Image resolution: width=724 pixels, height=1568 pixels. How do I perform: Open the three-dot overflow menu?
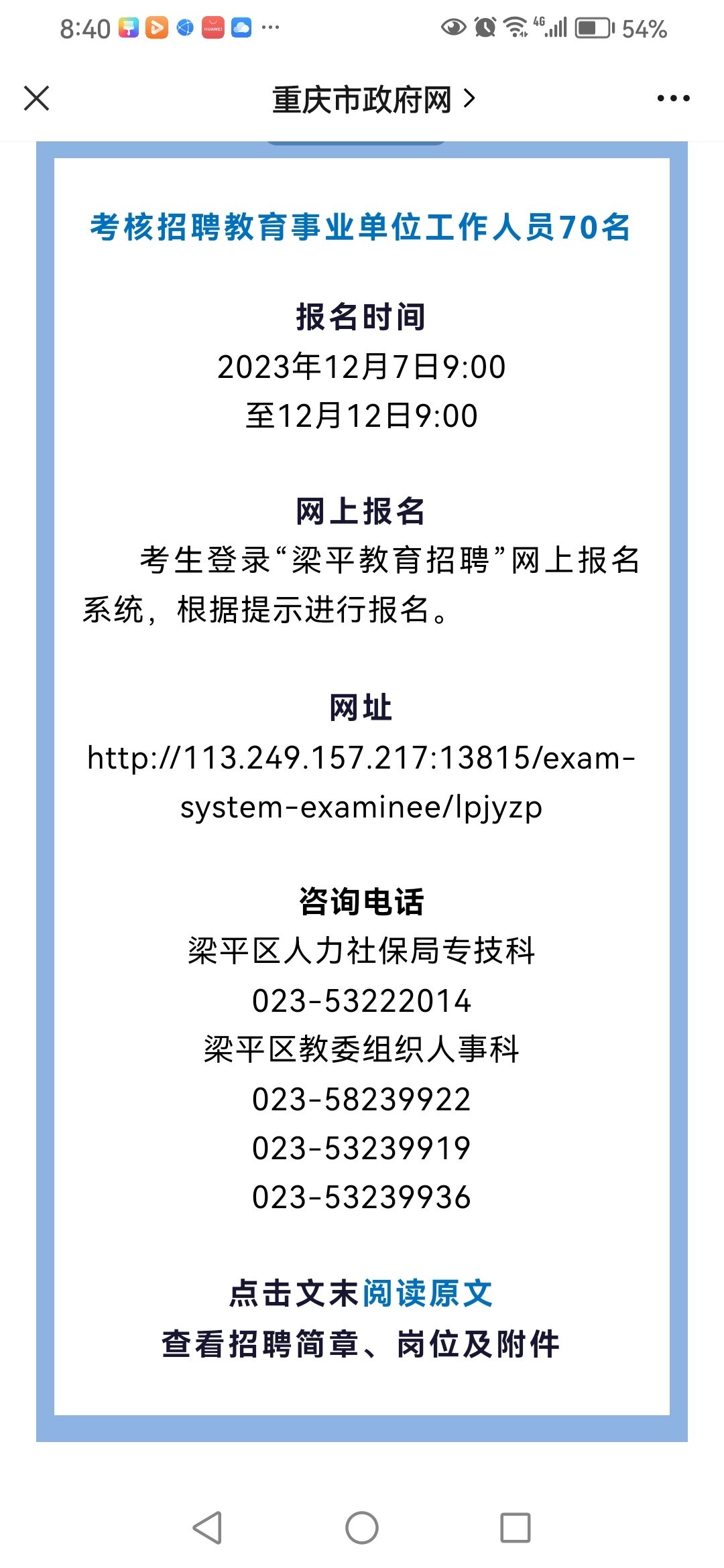[x=673, y=99]
